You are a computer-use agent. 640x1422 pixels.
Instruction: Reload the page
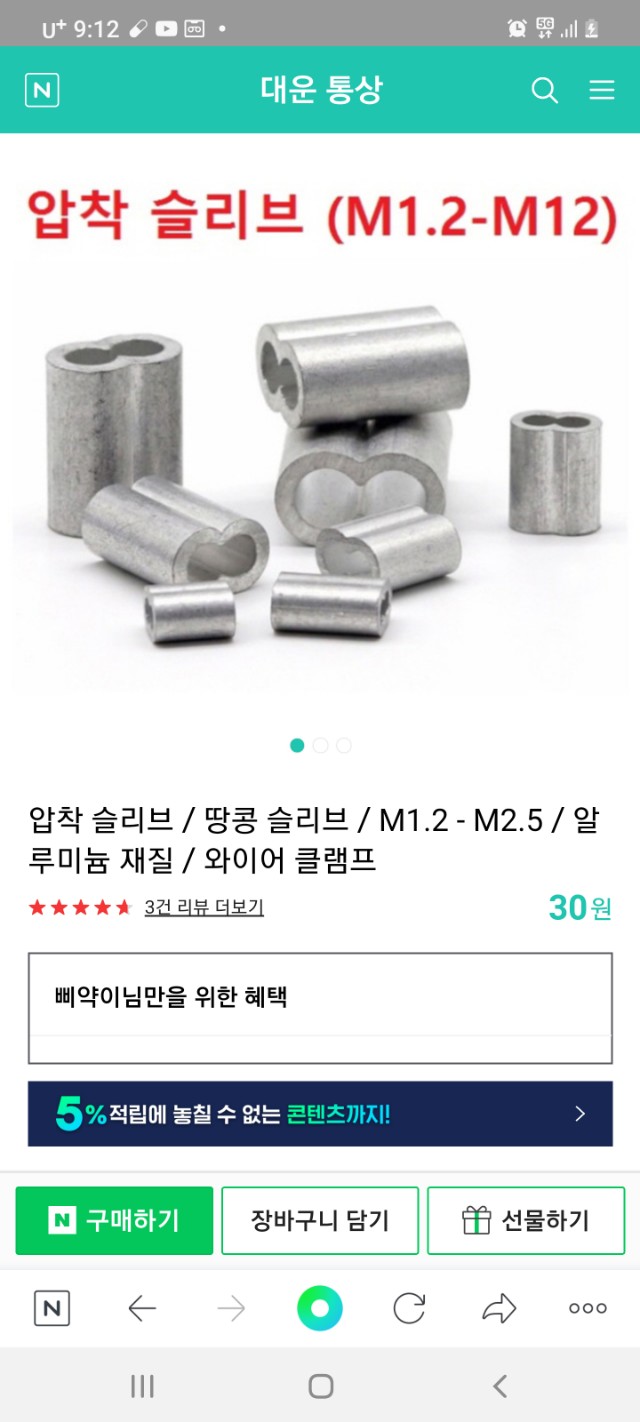pyautogui.click(x=409, y=1308)
